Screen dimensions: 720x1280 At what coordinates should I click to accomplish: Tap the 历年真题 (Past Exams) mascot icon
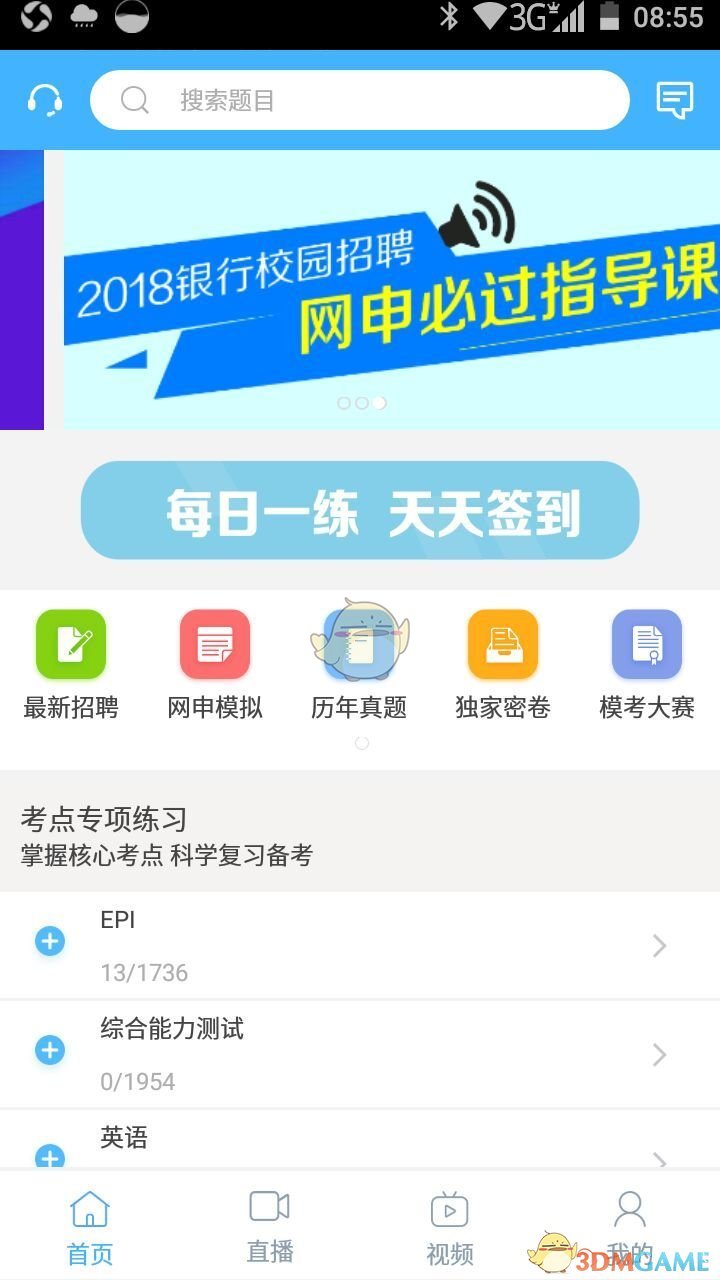360,644
